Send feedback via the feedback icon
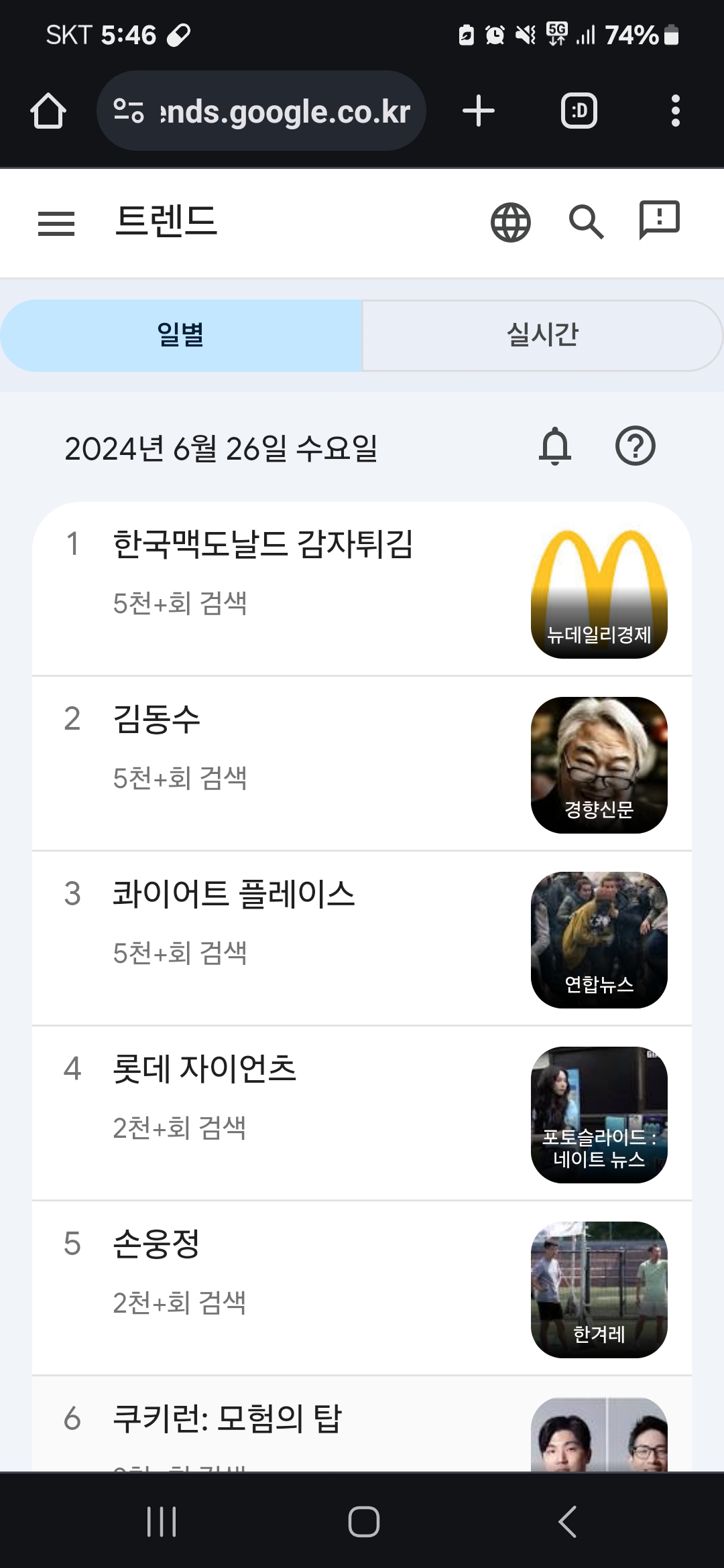The width and height of the screenshot is (724, 1568). point(660,220)
